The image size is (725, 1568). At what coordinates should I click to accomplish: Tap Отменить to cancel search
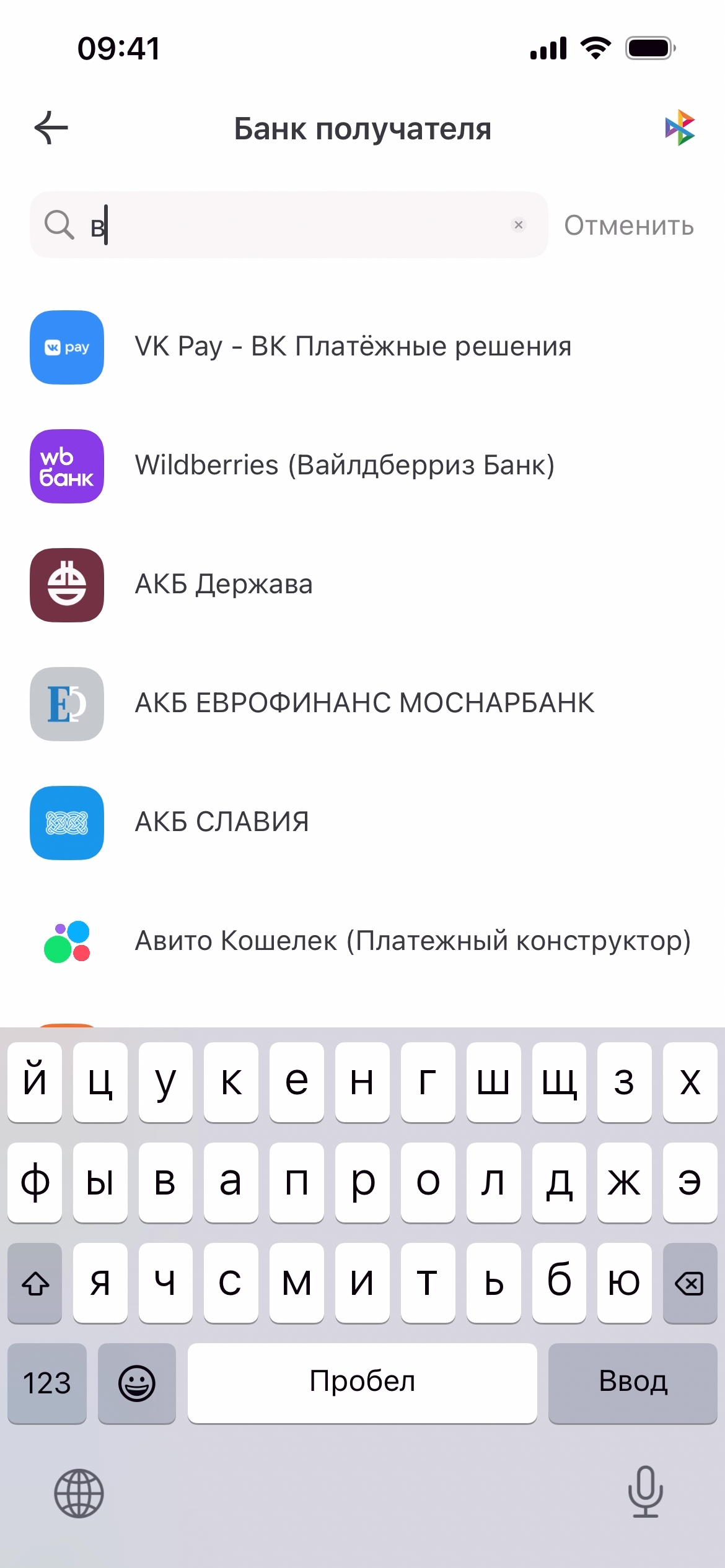(628, 225)
